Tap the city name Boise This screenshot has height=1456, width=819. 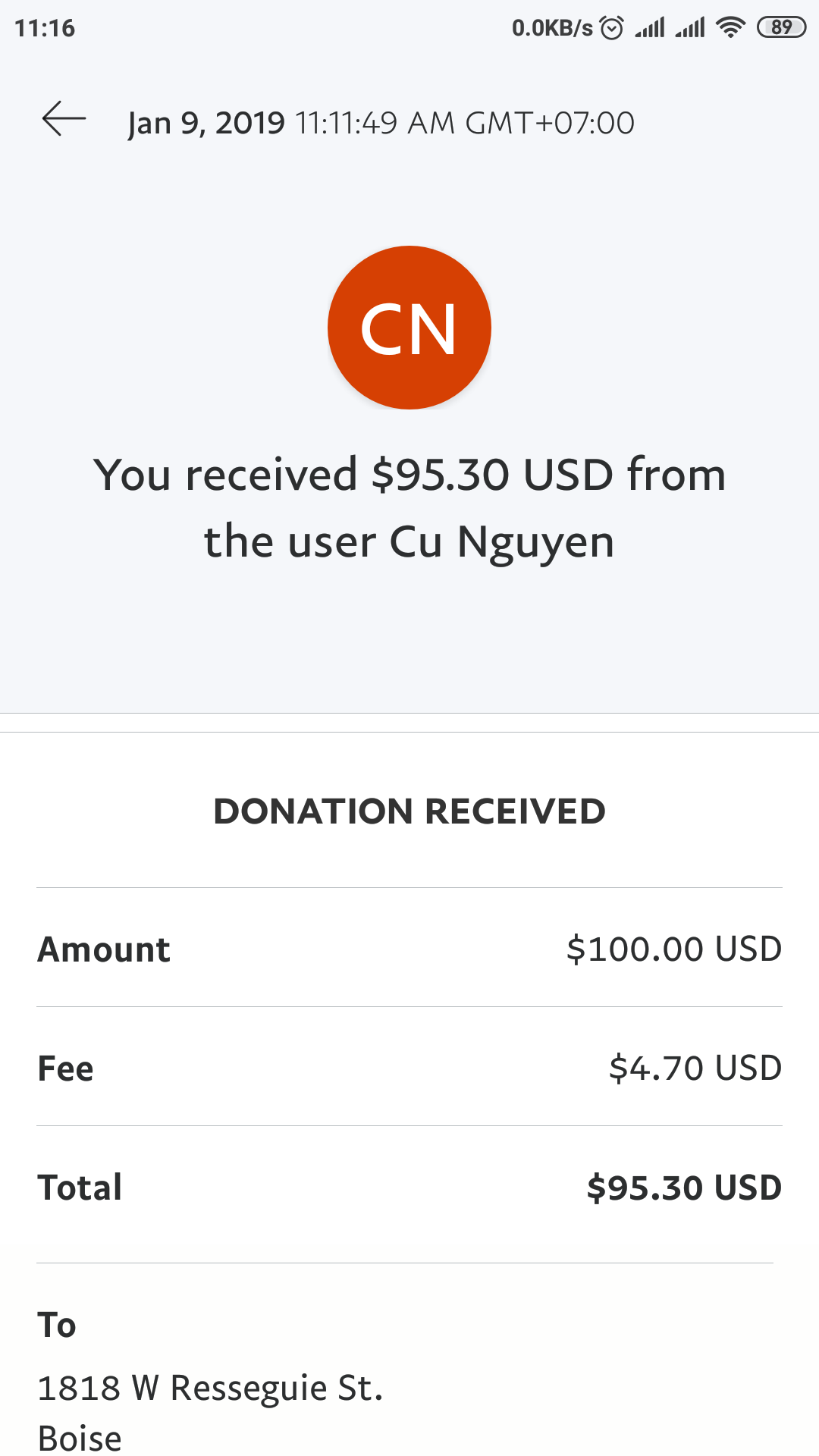click(x=80, y=1436)
